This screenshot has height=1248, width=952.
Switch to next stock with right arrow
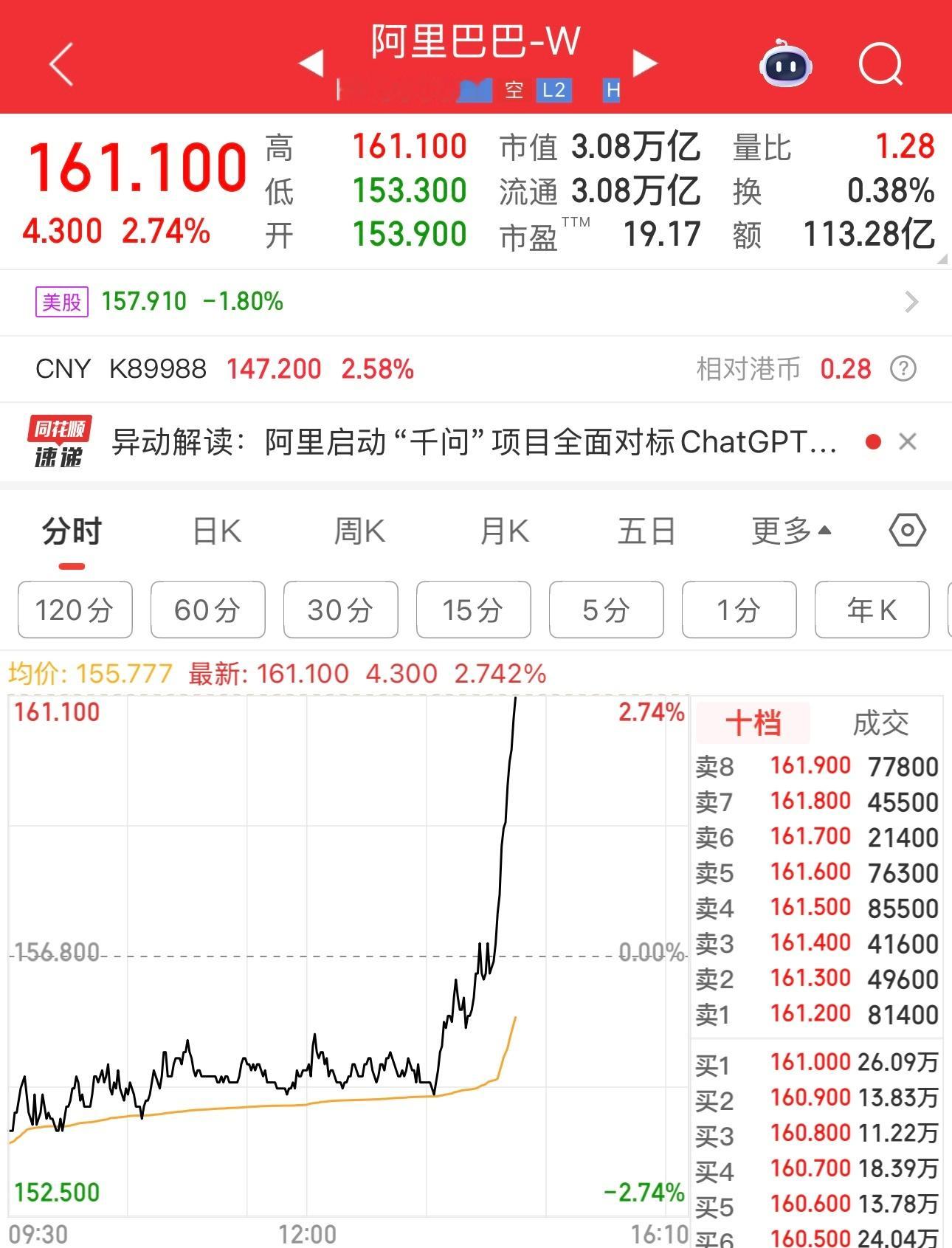[x=645, y=63]
